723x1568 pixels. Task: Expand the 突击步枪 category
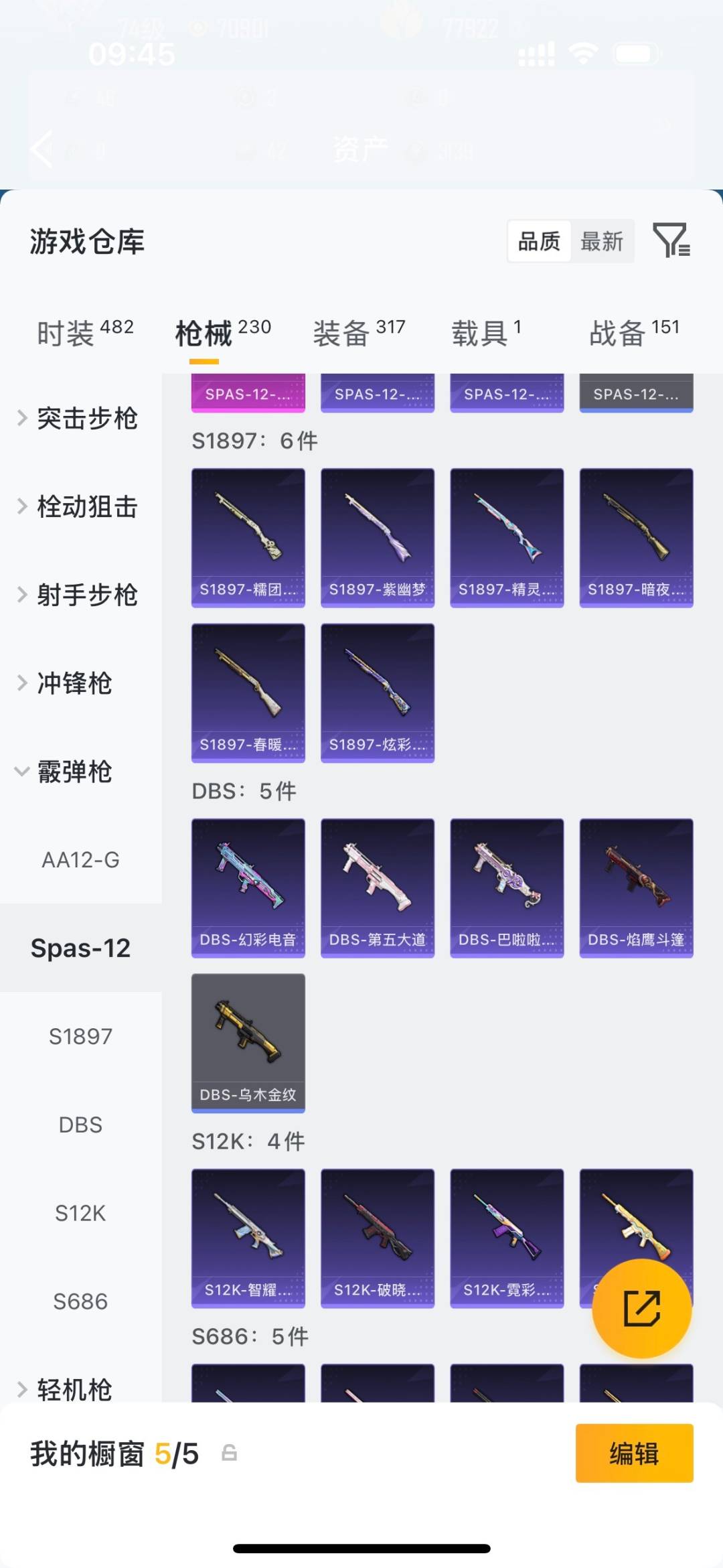[x=87, y=419]
